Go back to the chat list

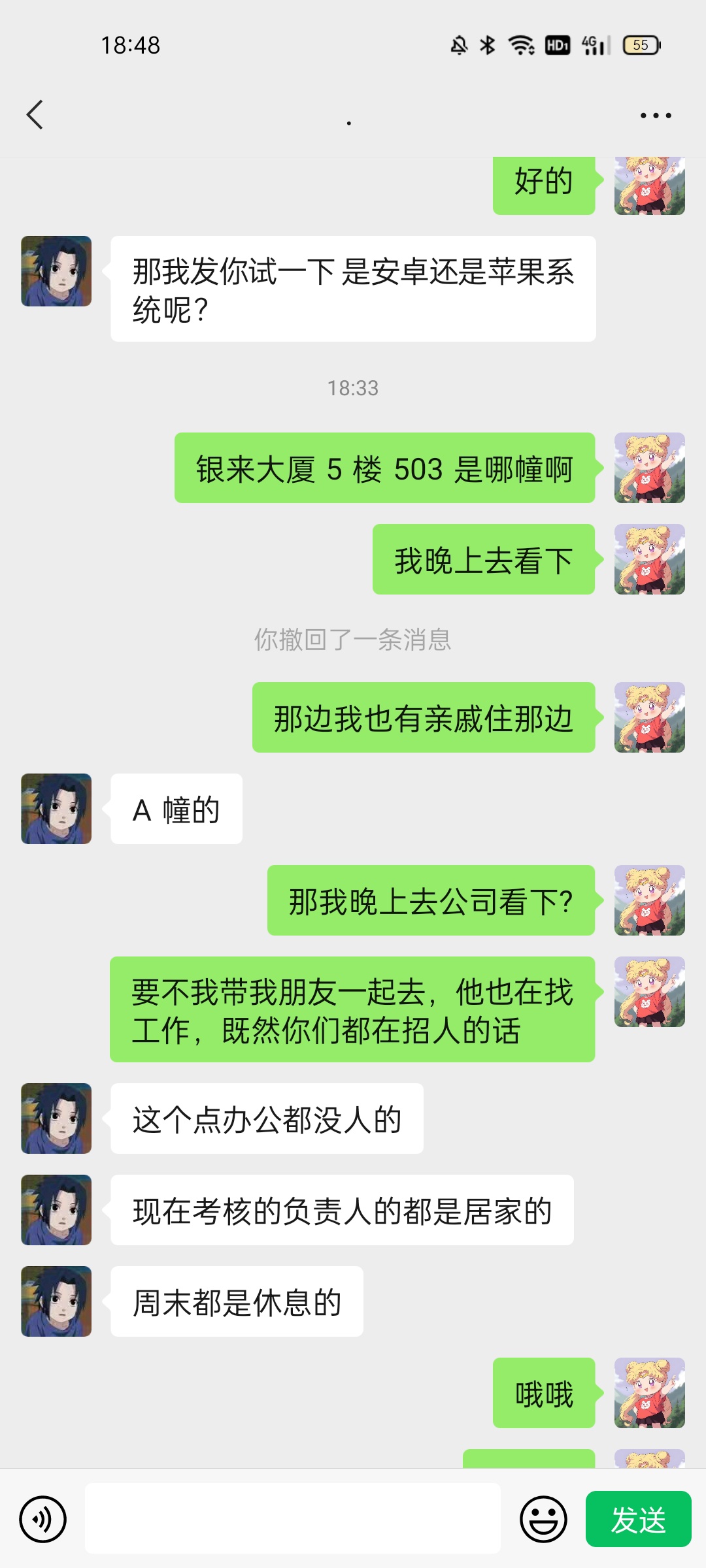(x=35, y=115)
